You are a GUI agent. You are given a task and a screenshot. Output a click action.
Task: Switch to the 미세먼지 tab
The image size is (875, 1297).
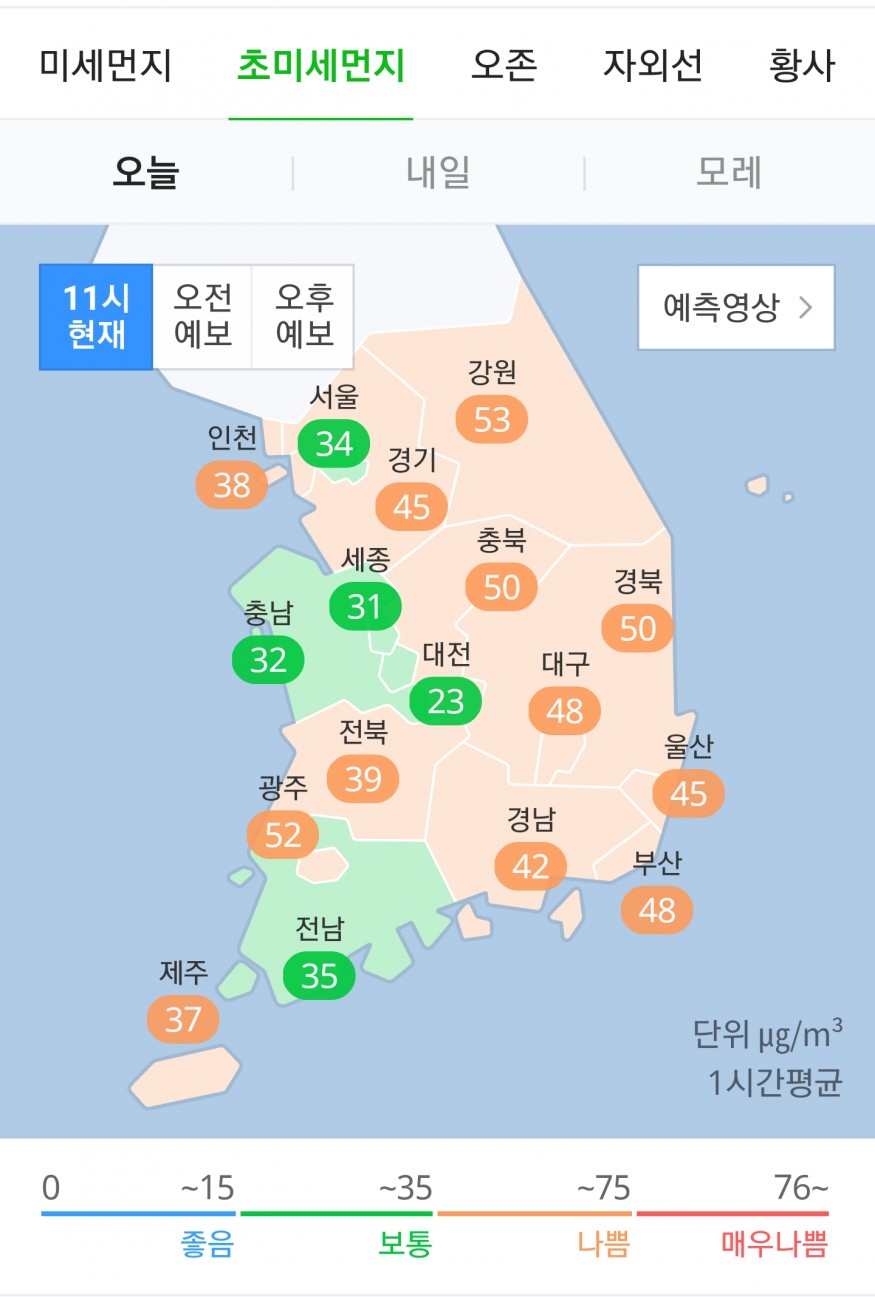point(106,66)
